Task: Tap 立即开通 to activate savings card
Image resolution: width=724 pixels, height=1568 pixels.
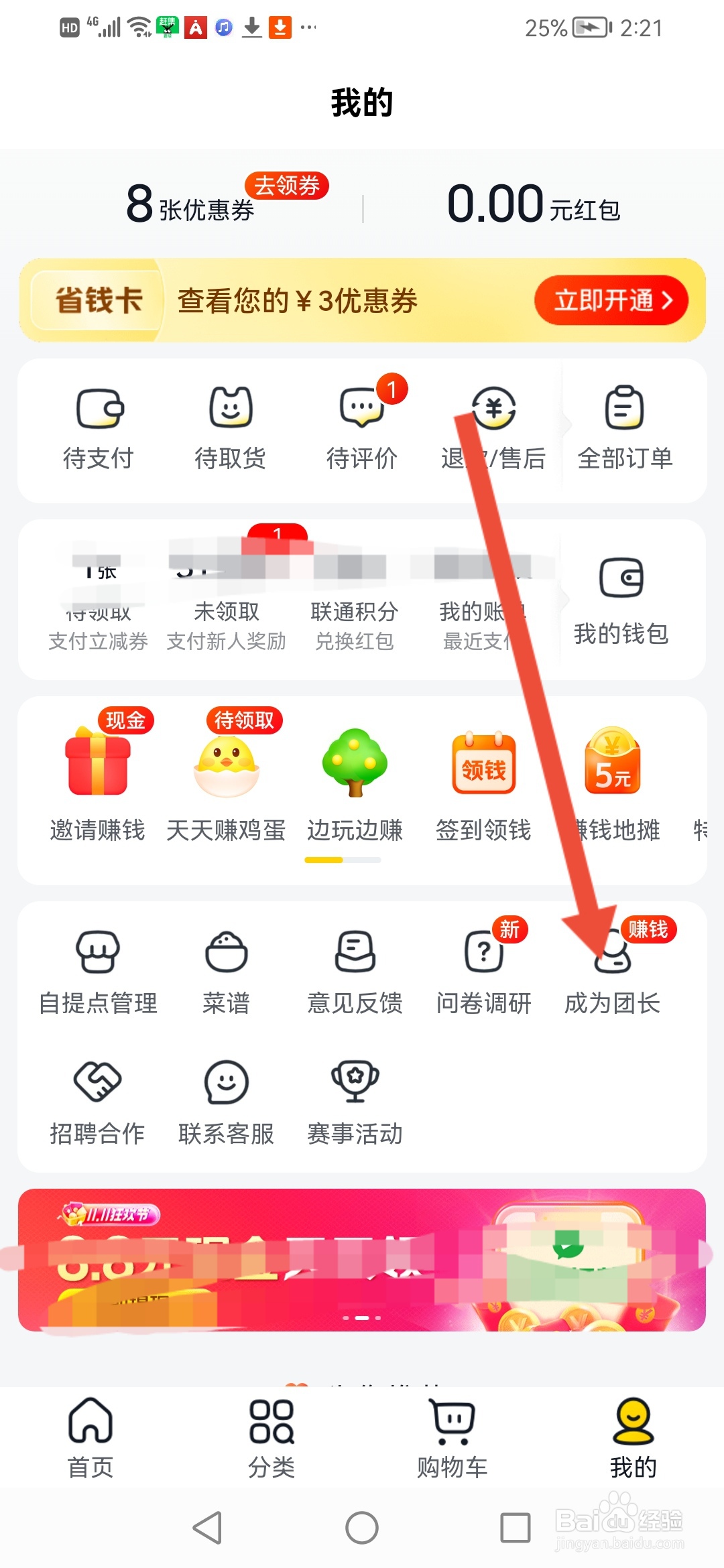Action: pyautogui.click(x=613, y=301)
